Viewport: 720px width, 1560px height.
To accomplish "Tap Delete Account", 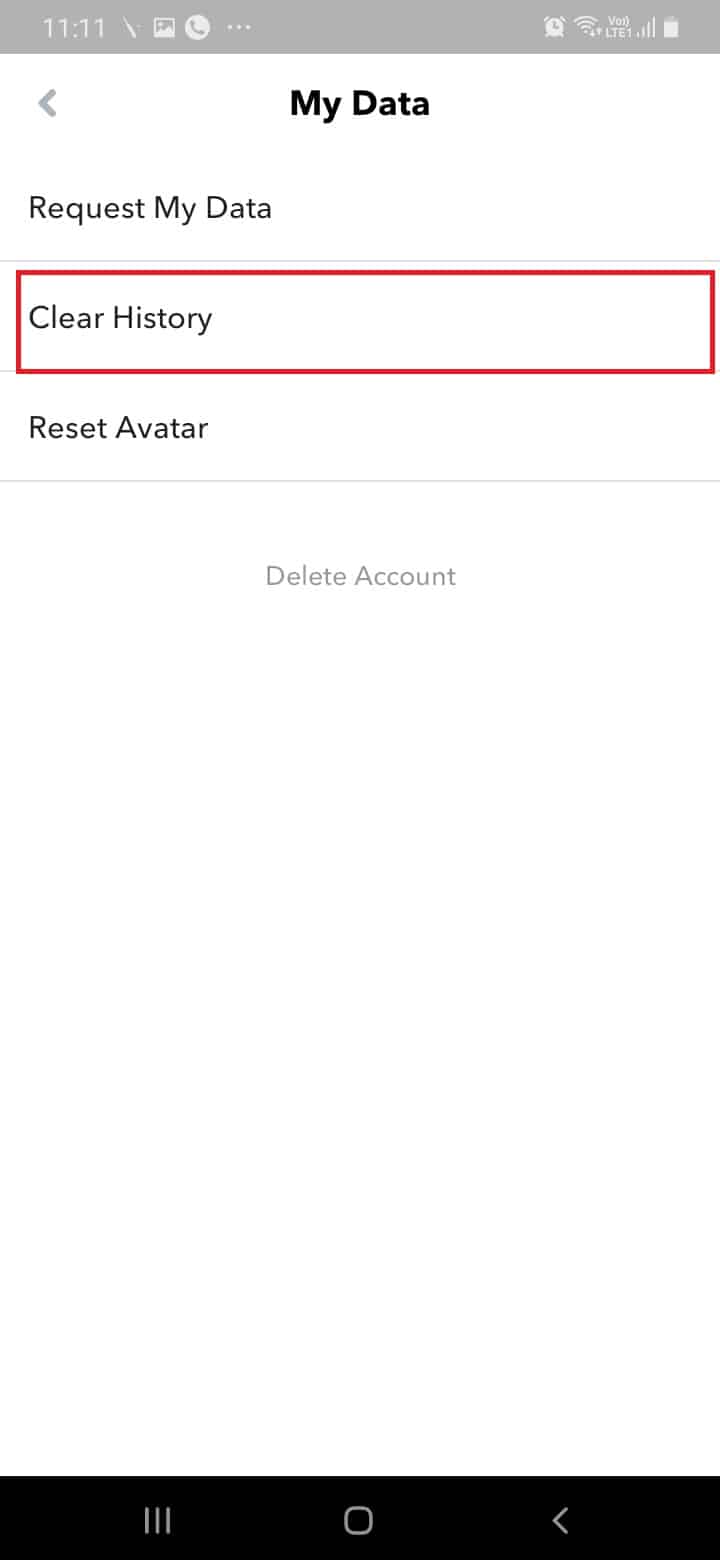I will [x=361, y=576].
